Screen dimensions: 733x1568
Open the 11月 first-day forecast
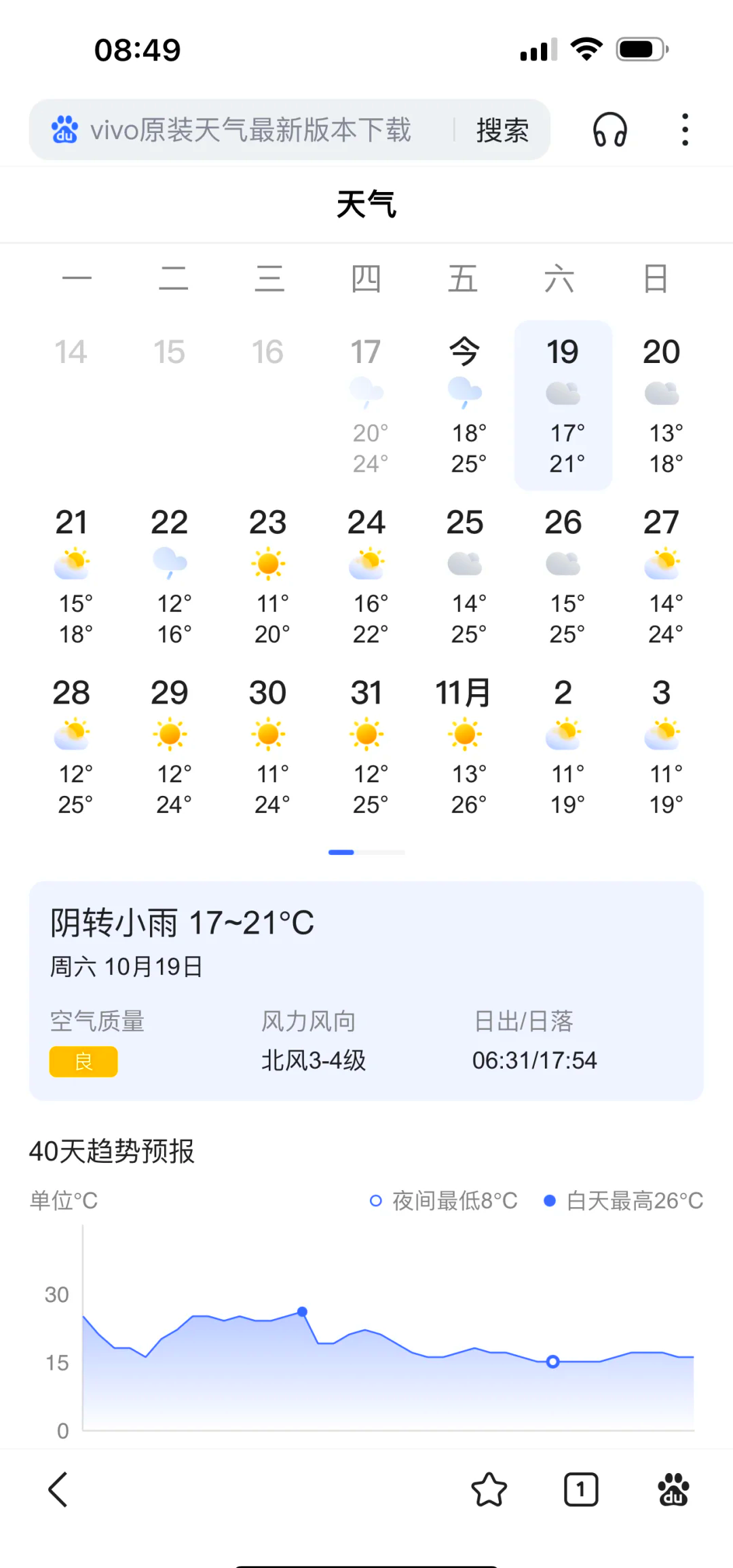point(465,746)
